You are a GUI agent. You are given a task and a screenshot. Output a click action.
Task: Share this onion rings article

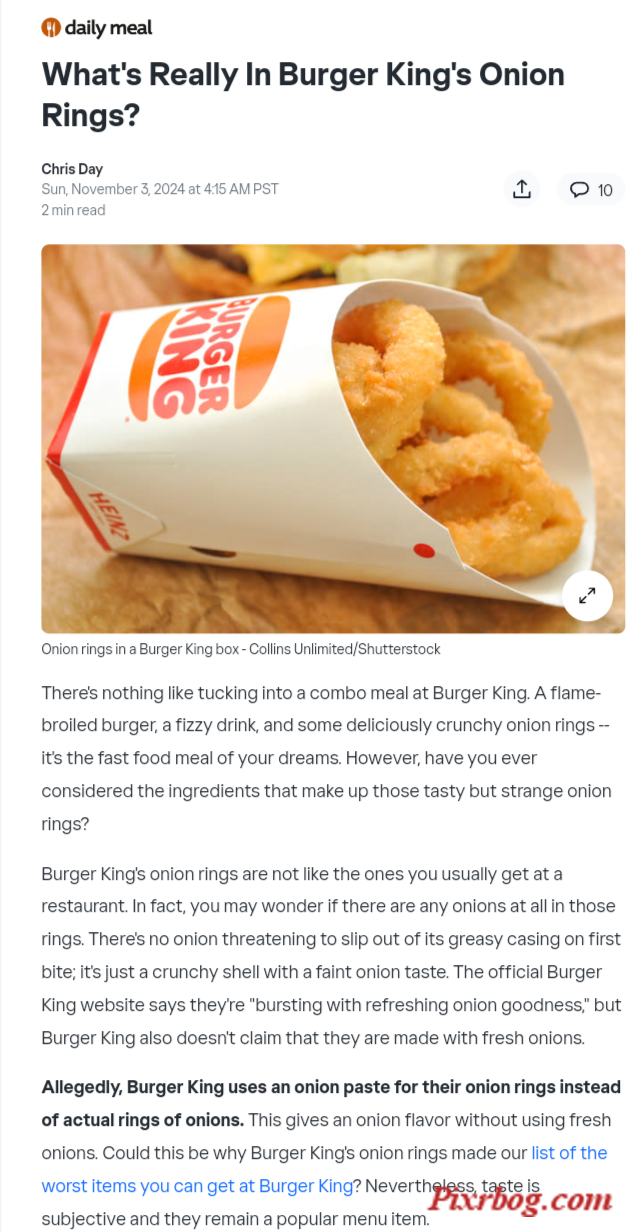tap(521, 189)
